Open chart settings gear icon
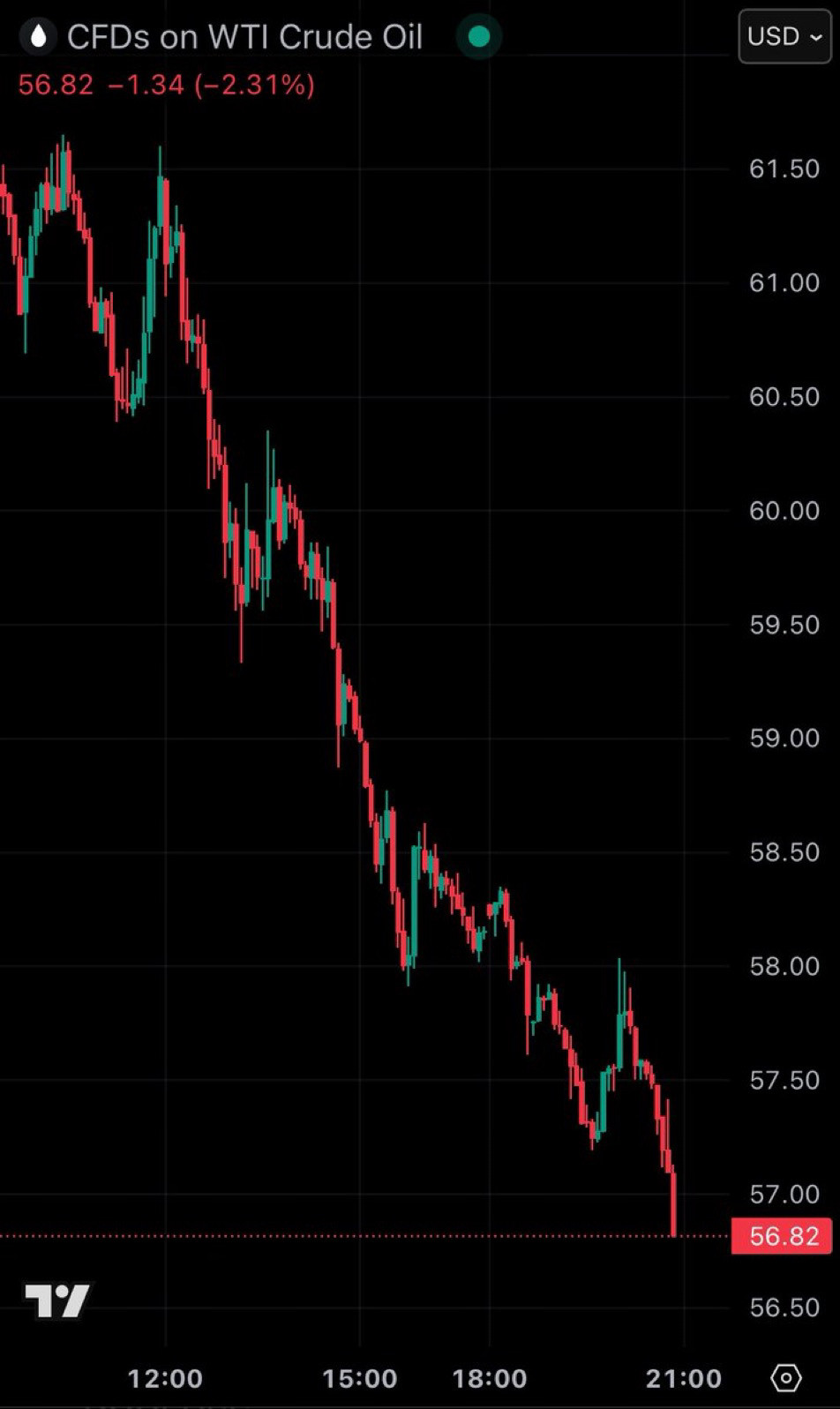 785,1377
